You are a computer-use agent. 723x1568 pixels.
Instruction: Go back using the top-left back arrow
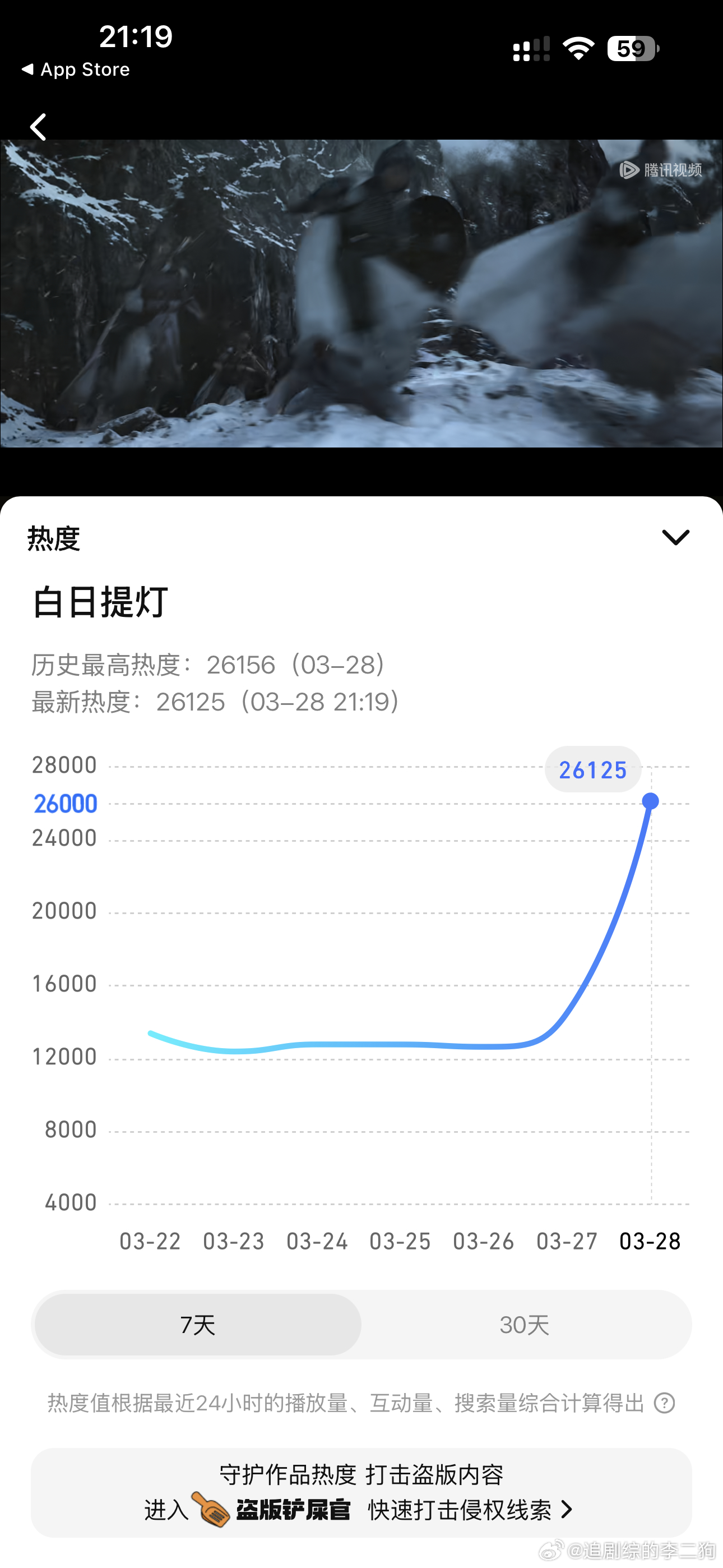pos(38,127)
